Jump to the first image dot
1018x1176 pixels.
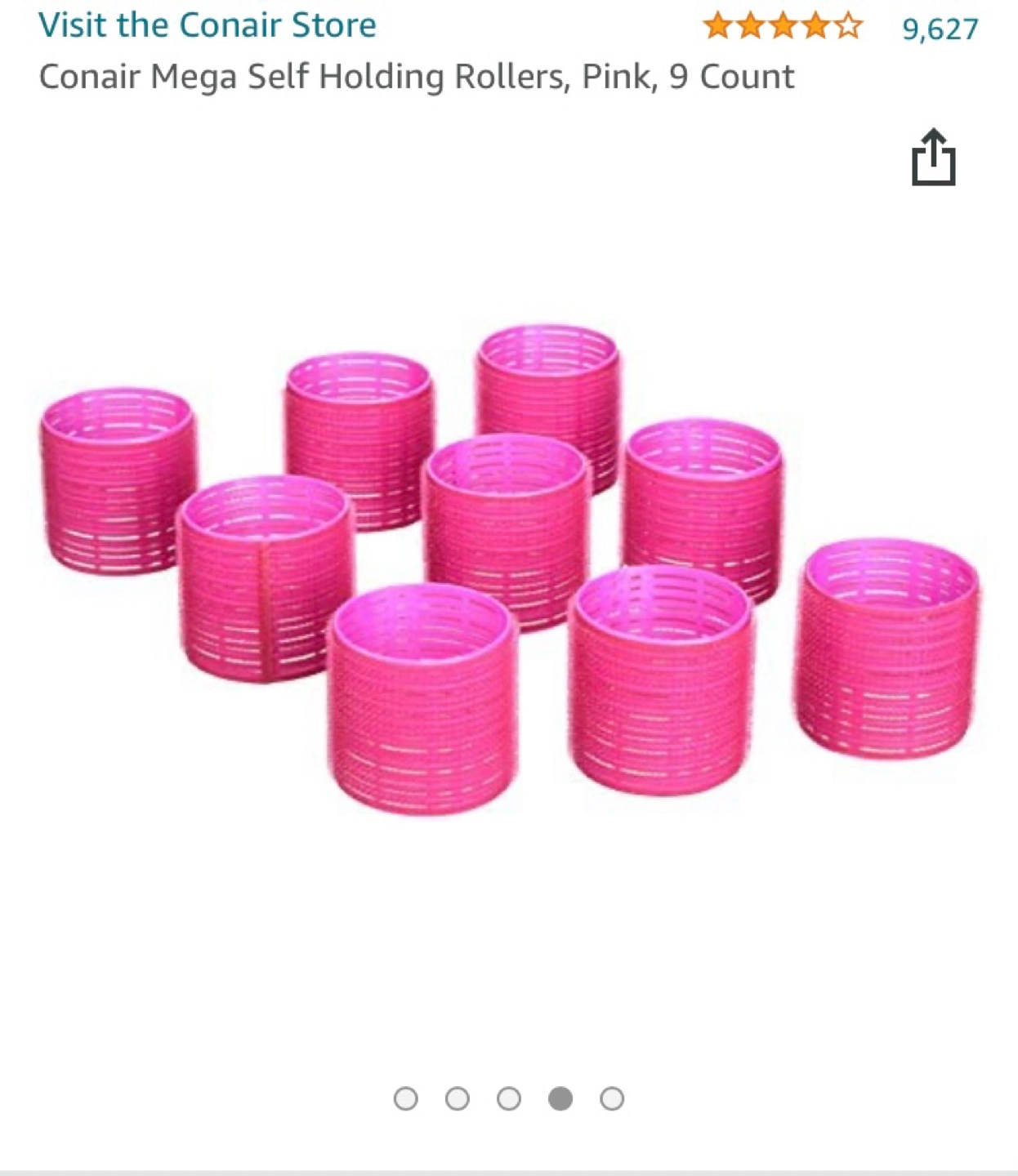click(x=405, y=1098)
